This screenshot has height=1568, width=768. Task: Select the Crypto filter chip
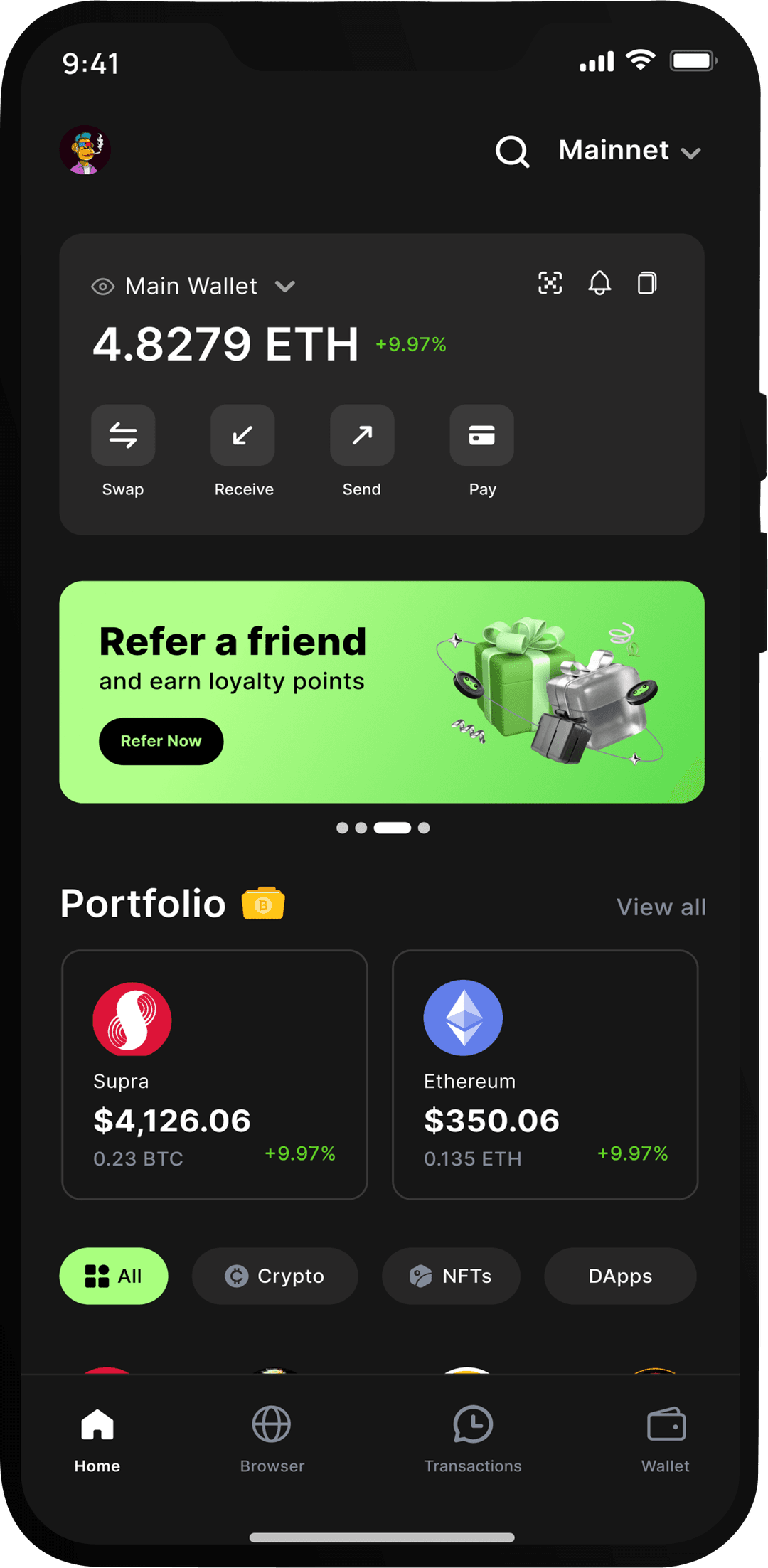(275, 1276)
